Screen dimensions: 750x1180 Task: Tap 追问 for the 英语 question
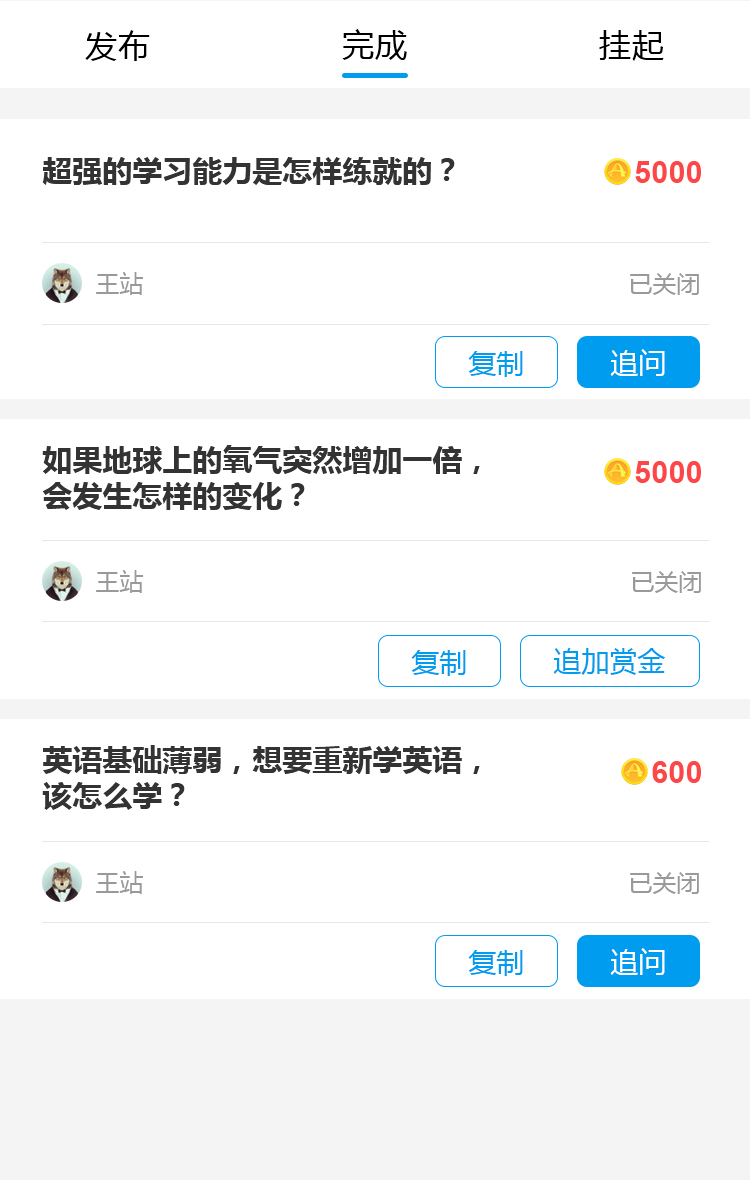pos(638,961)
